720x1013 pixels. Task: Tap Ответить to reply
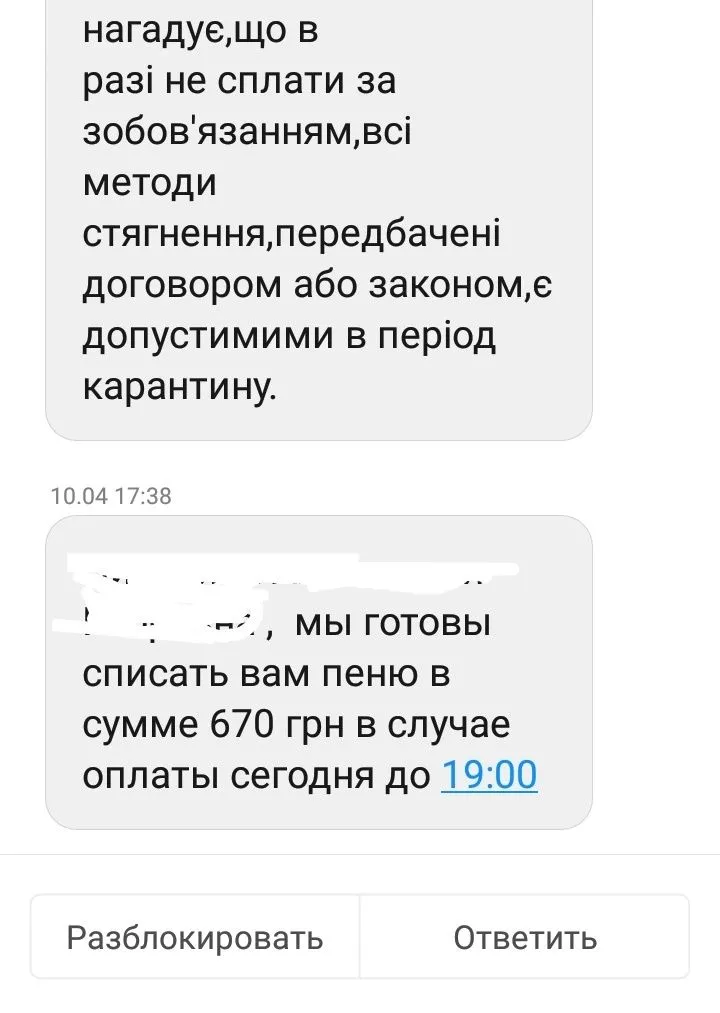tap(525, 937)
